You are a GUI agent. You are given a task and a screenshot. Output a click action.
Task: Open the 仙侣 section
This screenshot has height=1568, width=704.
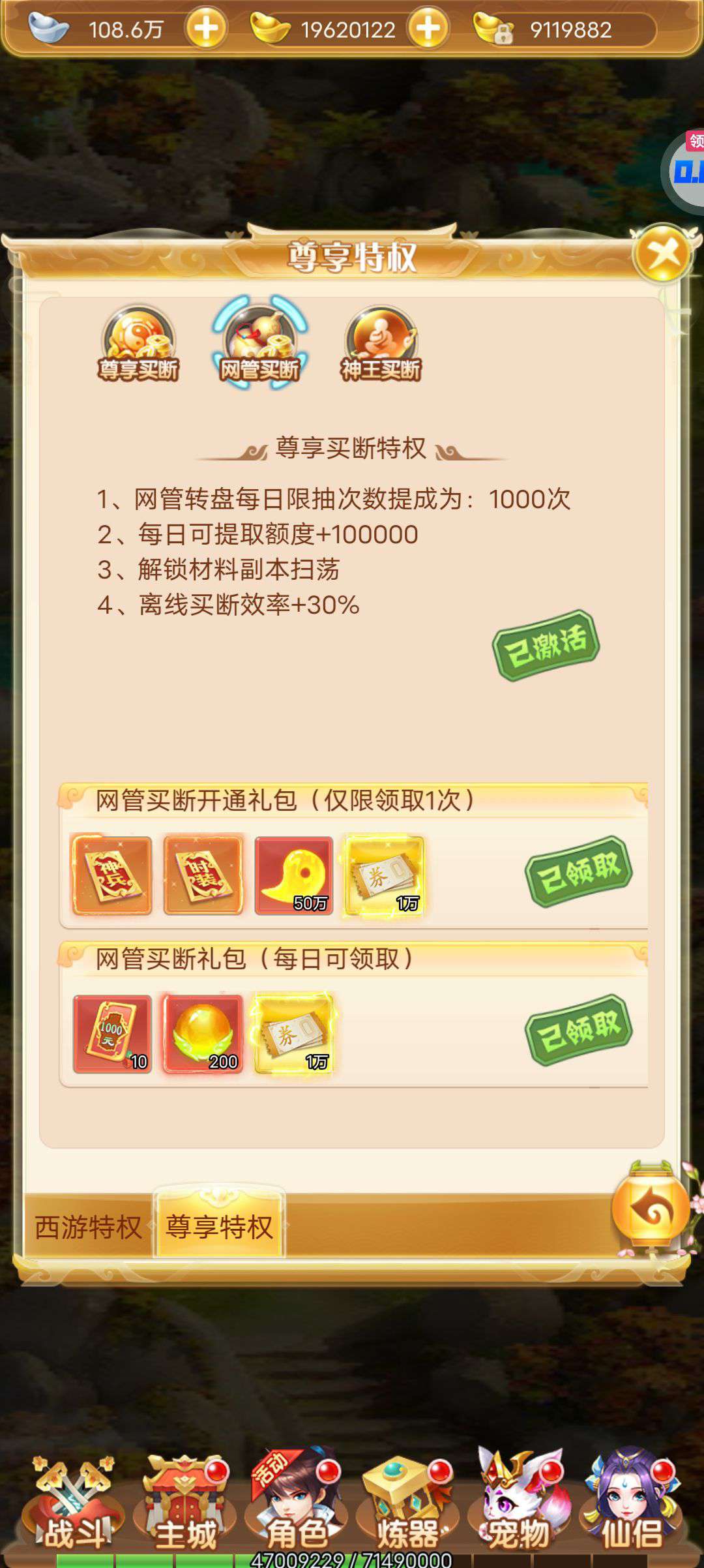coord(630,1503)
